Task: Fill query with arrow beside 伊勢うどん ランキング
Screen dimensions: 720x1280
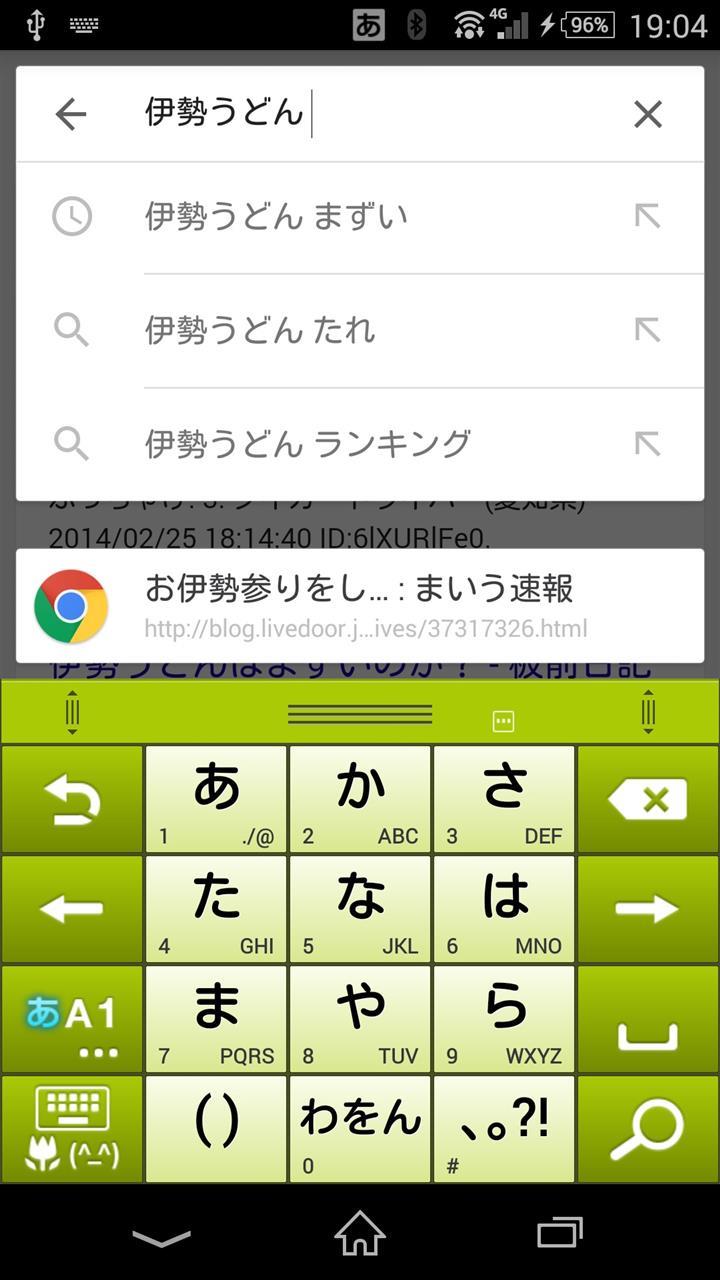Action: click(x=648, y=443)
